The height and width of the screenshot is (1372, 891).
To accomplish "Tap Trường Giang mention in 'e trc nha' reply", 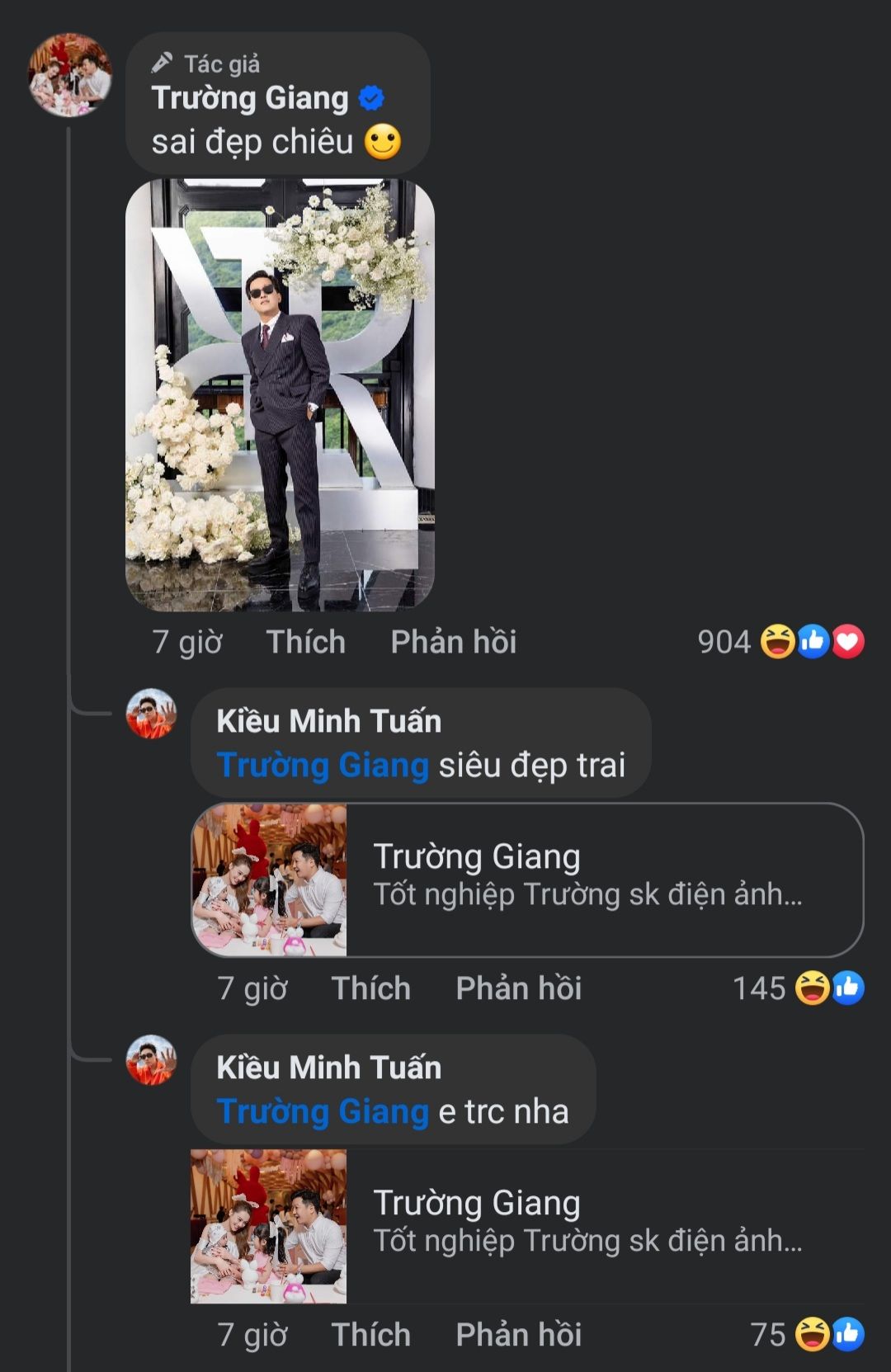I will (323, 1112).
